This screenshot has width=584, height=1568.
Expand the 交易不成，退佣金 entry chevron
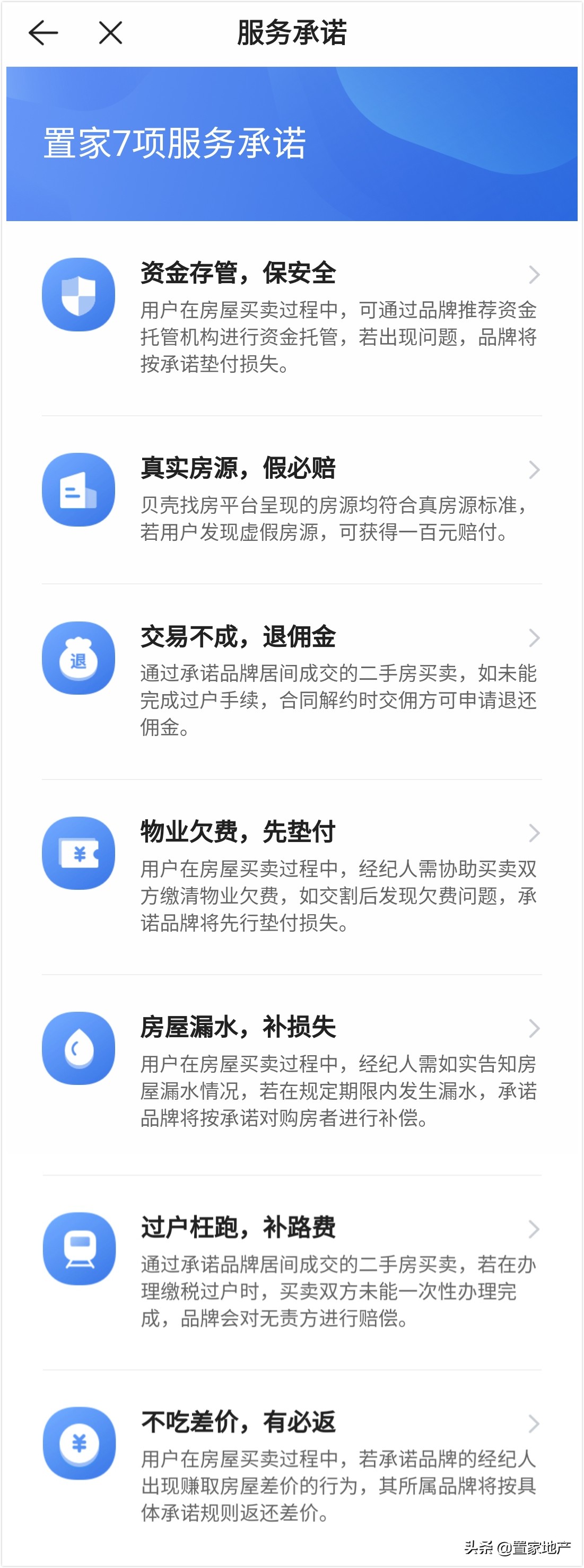coord(535,638)
